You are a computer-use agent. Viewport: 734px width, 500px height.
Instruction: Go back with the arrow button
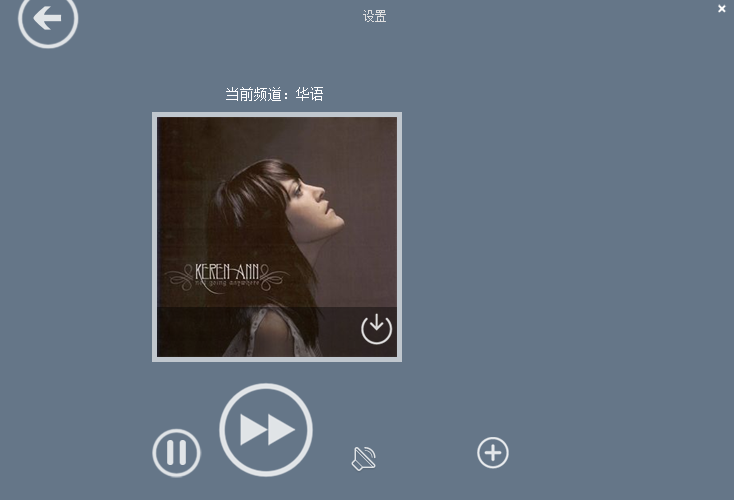pyautogui.click(x=47, y=19)
